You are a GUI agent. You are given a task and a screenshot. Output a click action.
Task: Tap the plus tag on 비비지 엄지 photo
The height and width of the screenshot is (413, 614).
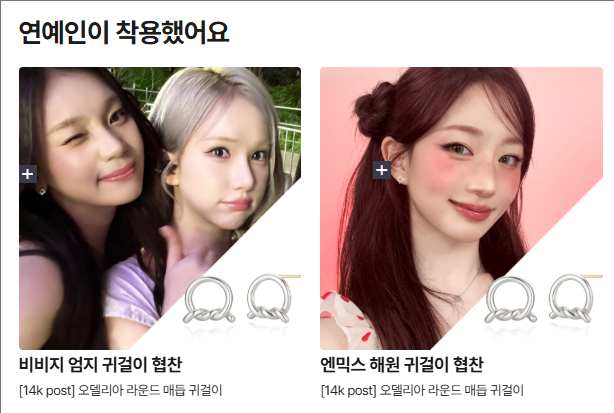(x=28, y=173)
